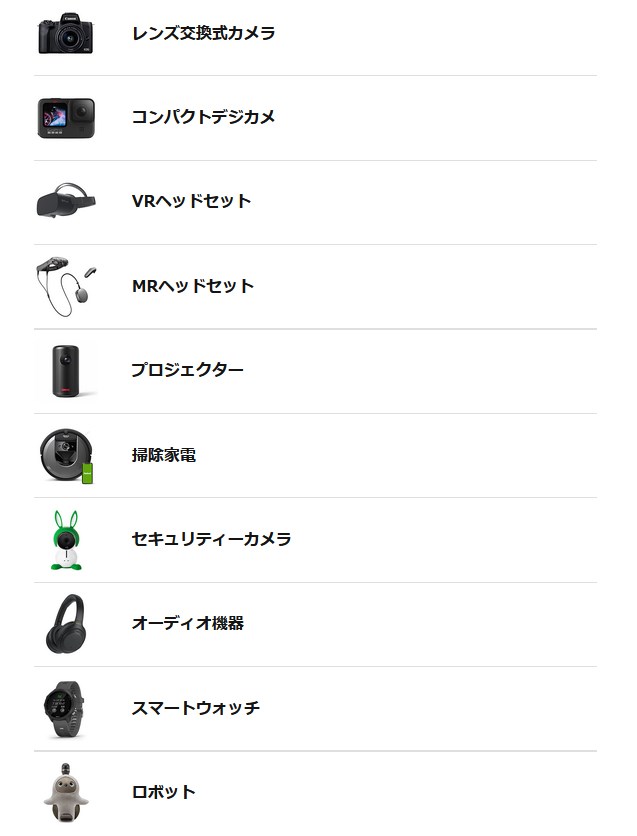The height and width of the screenshot is (836, 637).
Task: Open the レンズ交換式カメラ category
Action: [203, 33]
